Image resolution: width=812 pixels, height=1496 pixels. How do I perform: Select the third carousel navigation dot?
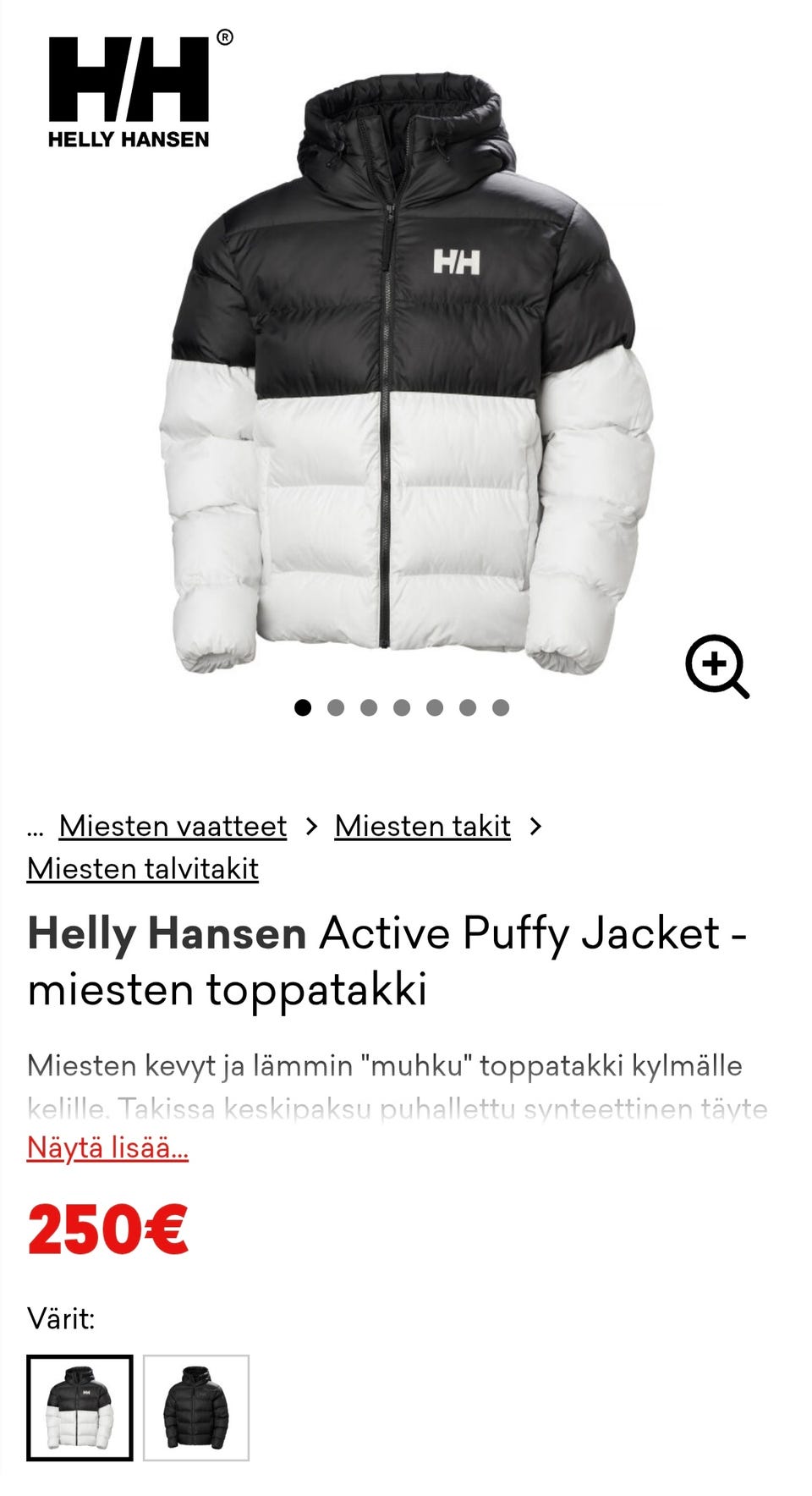pyautogui.click(x=367, y=707)
